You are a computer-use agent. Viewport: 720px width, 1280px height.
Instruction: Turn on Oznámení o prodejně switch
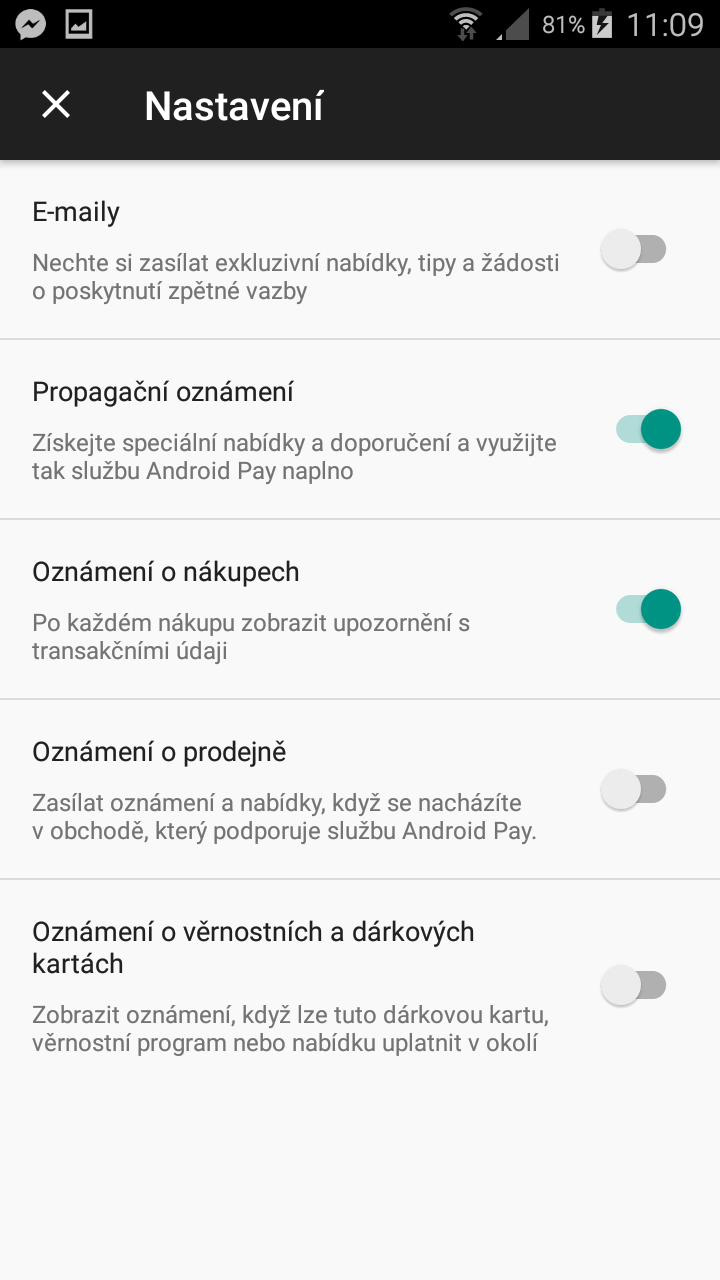(x=634, y=789)
